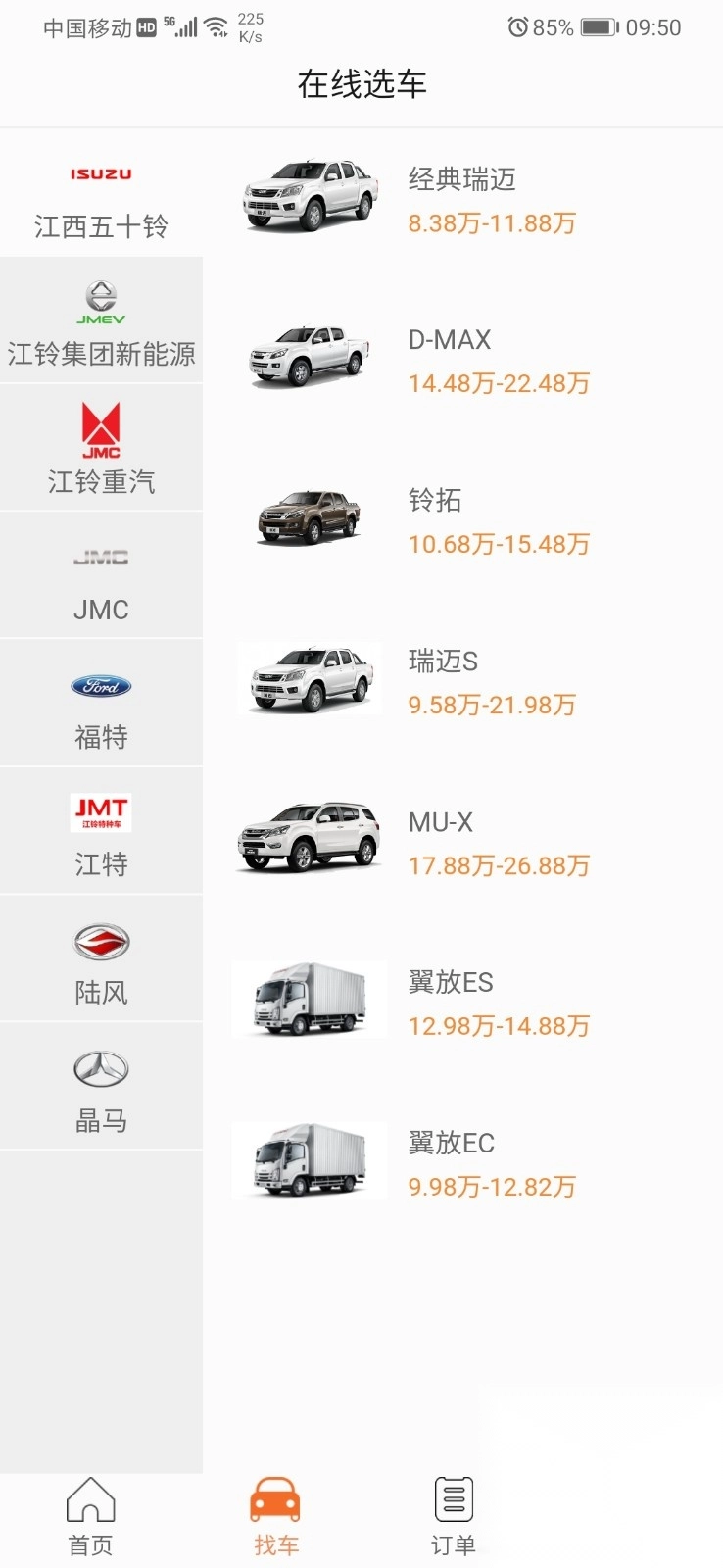The image size is (723, 1568).
Task: Select the ISUZU 江西五十铃 brand logo
Action: click(x=101, y=174)
